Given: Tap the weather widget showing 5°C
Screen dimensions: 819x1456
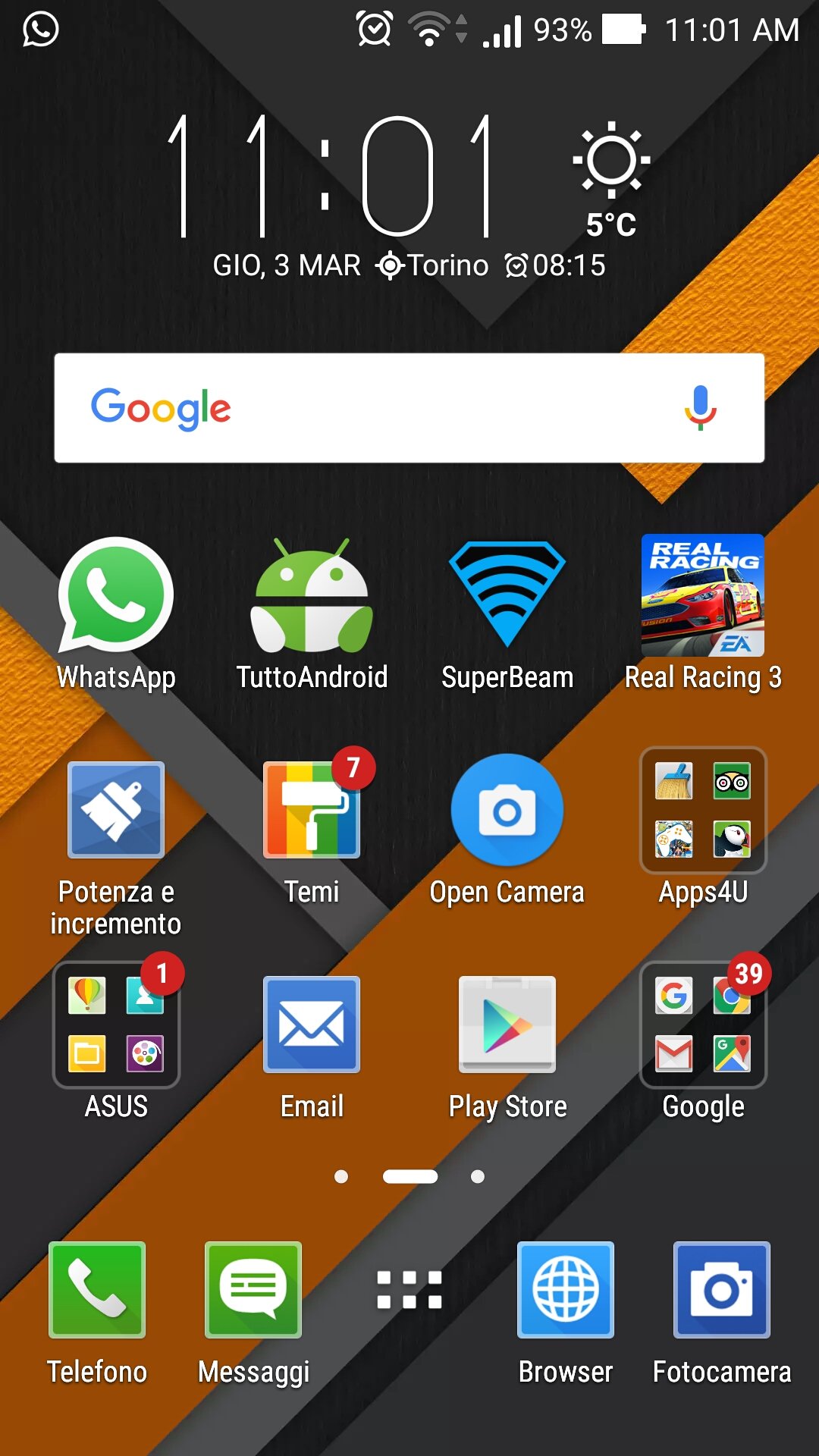Looking at the screenshot, I should pyautogui.click(x=611, y=180).
